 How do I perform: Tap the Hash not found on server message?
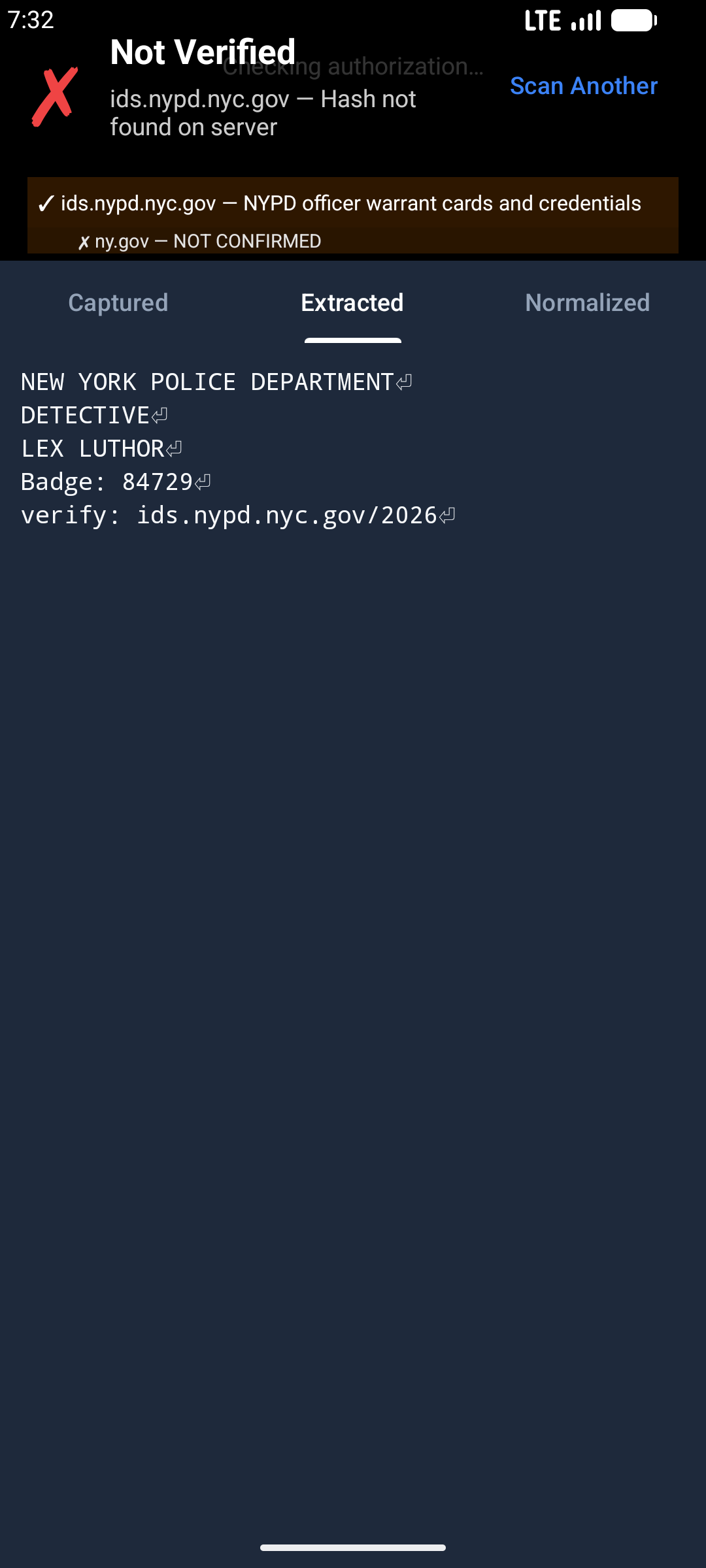click(263, 112)
